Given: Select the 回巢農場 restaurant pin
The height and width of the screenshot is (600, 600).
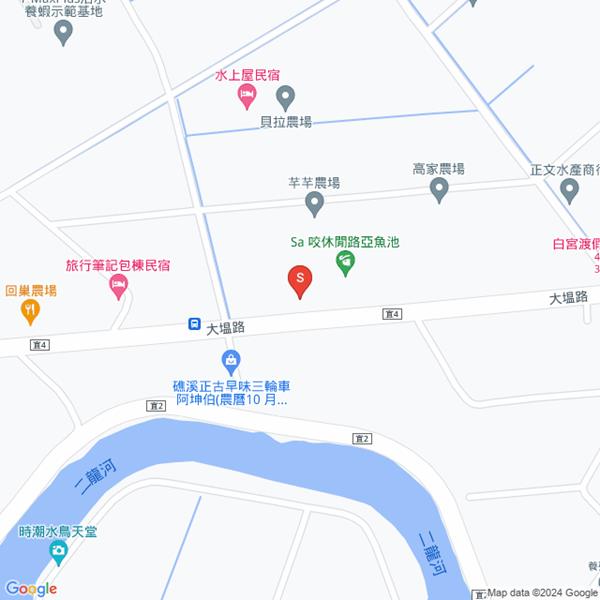Looking at the screenshot, I should (x=30, y=312).
